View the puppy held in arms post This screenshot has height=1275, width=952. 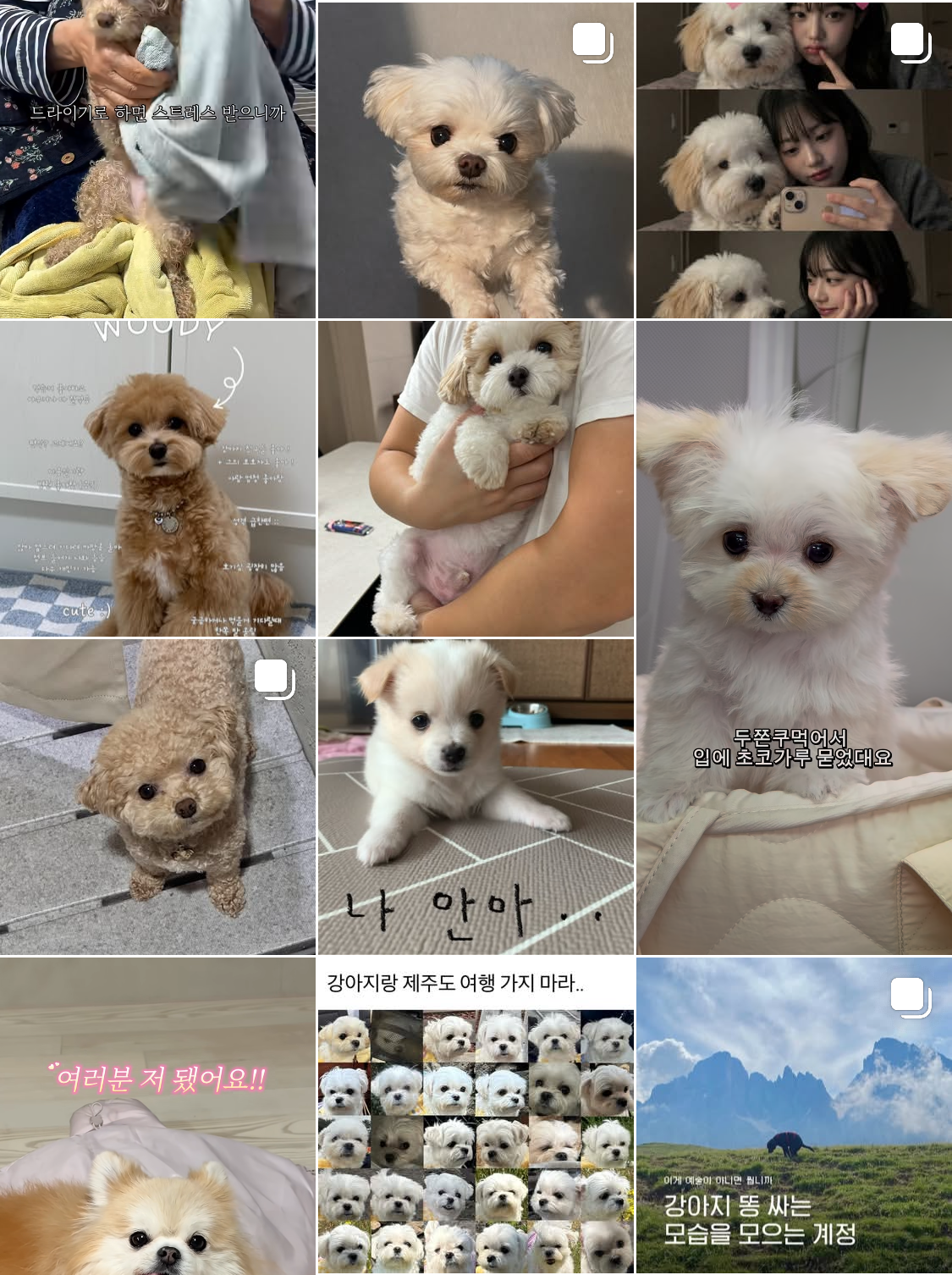click(x=476, y=479)
